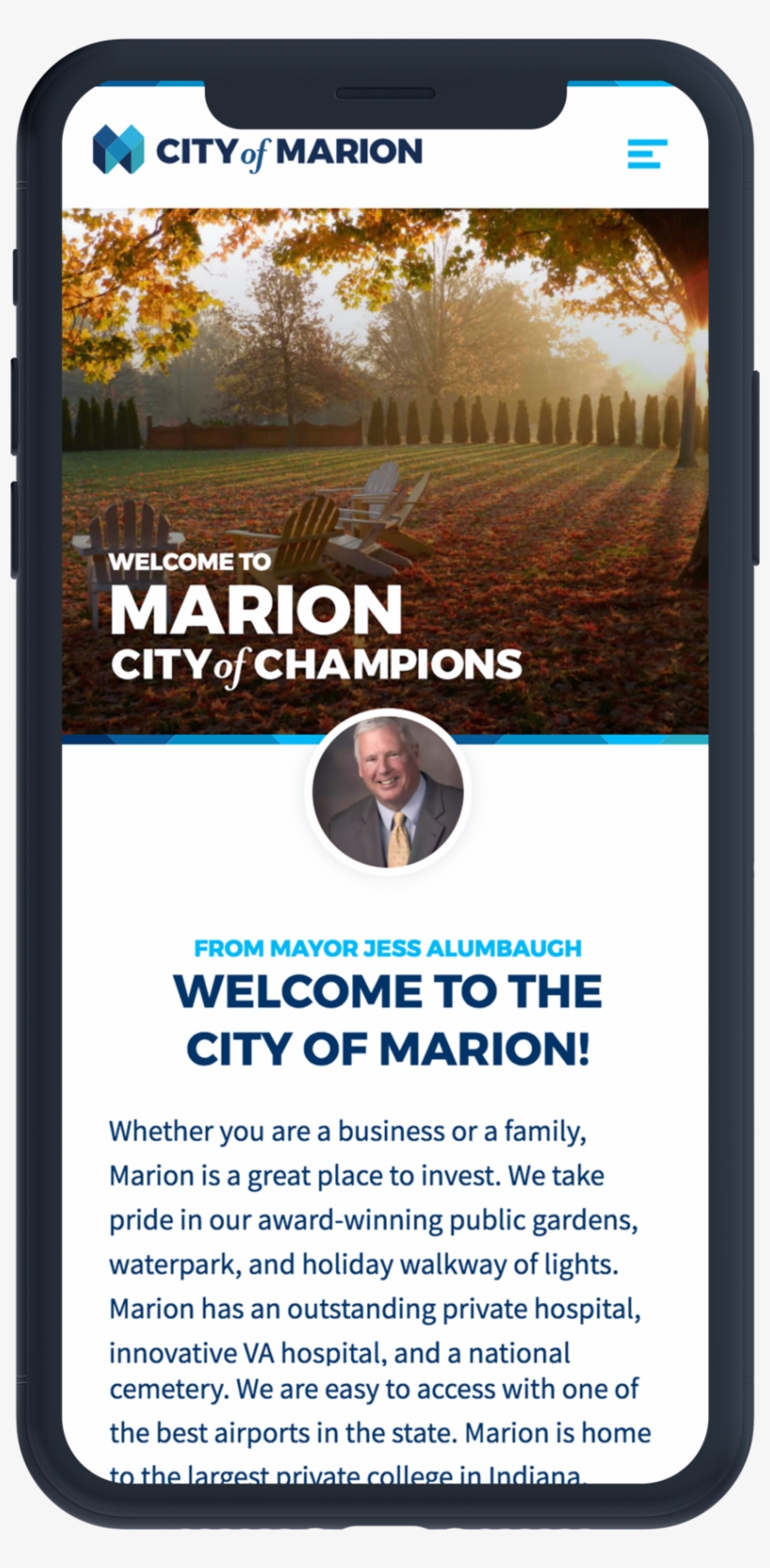The image size is (770, 1568).
Task: Select the 'CITY of MARION' header text
Action: point(287,149)
